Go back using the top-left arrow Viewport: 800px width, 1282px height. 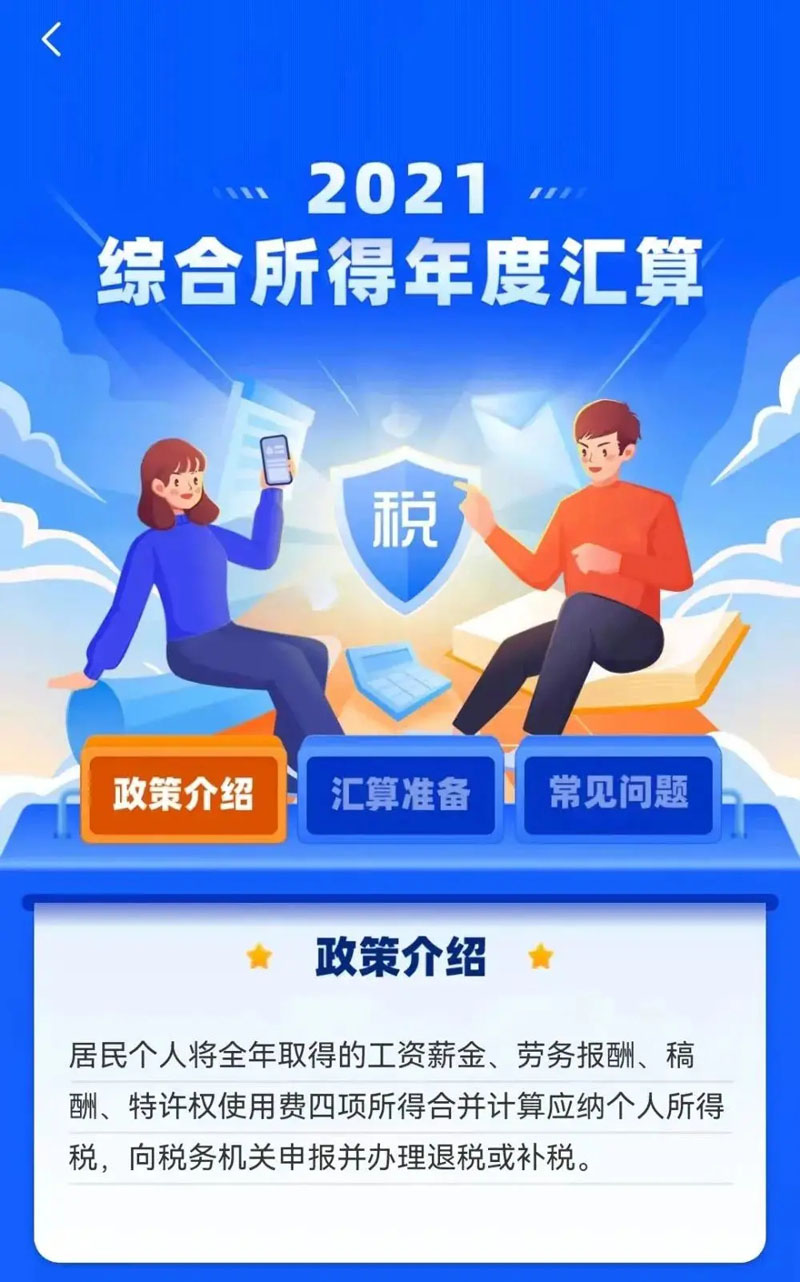point(52,40)
